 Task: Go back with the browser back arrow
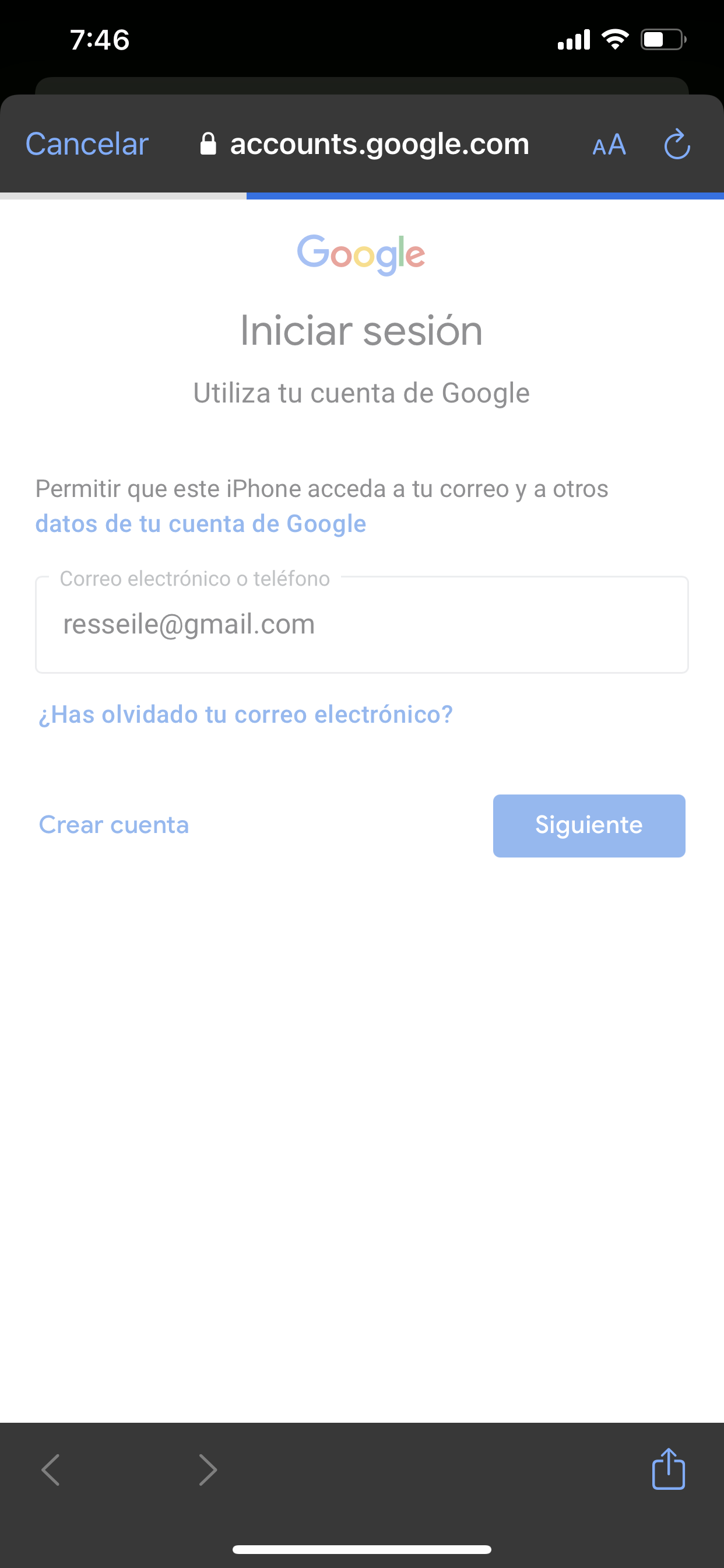coord(51,1470)
